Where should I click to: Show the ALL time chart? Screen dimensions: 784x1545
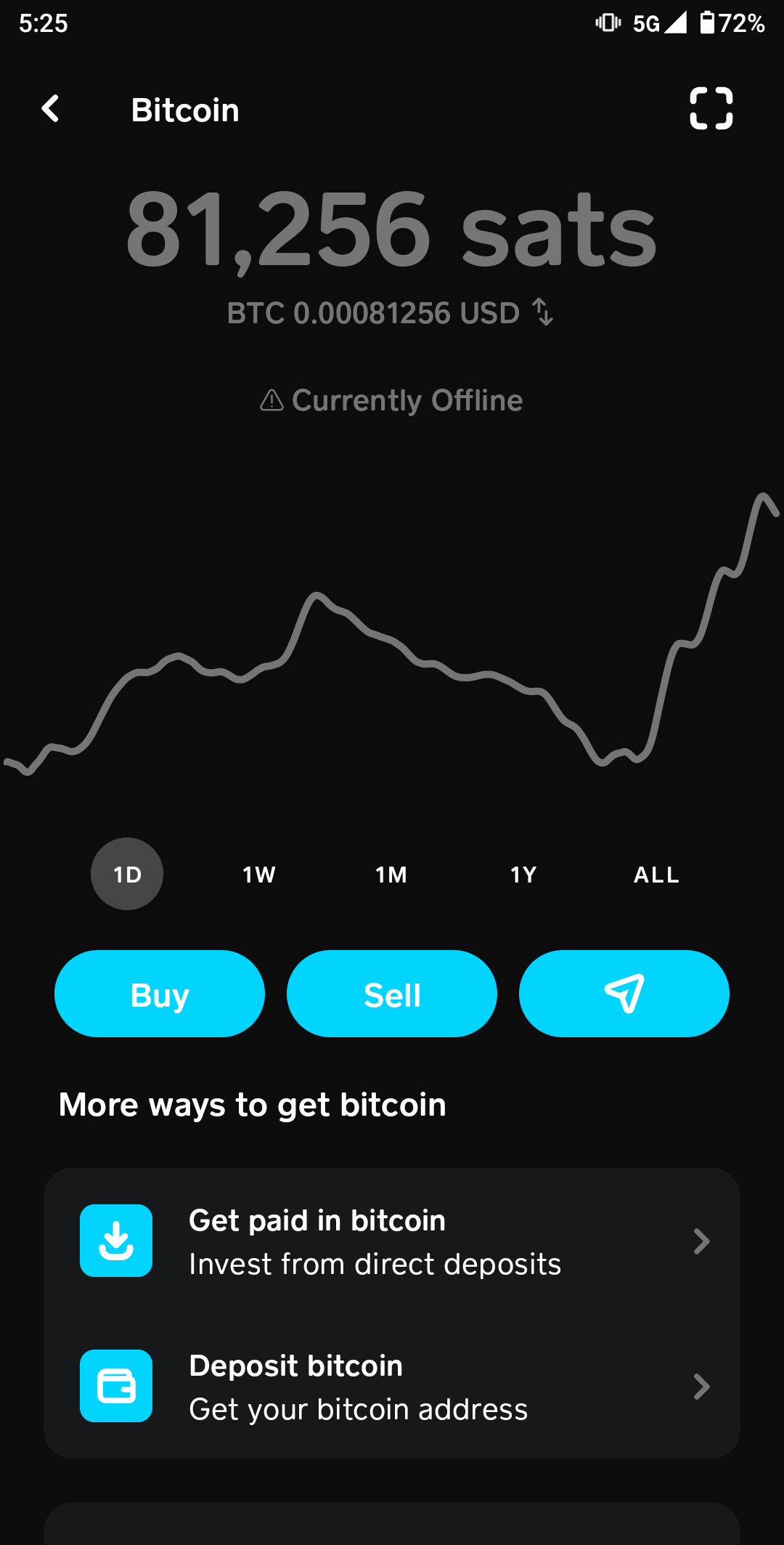click(x=656, y=874)
